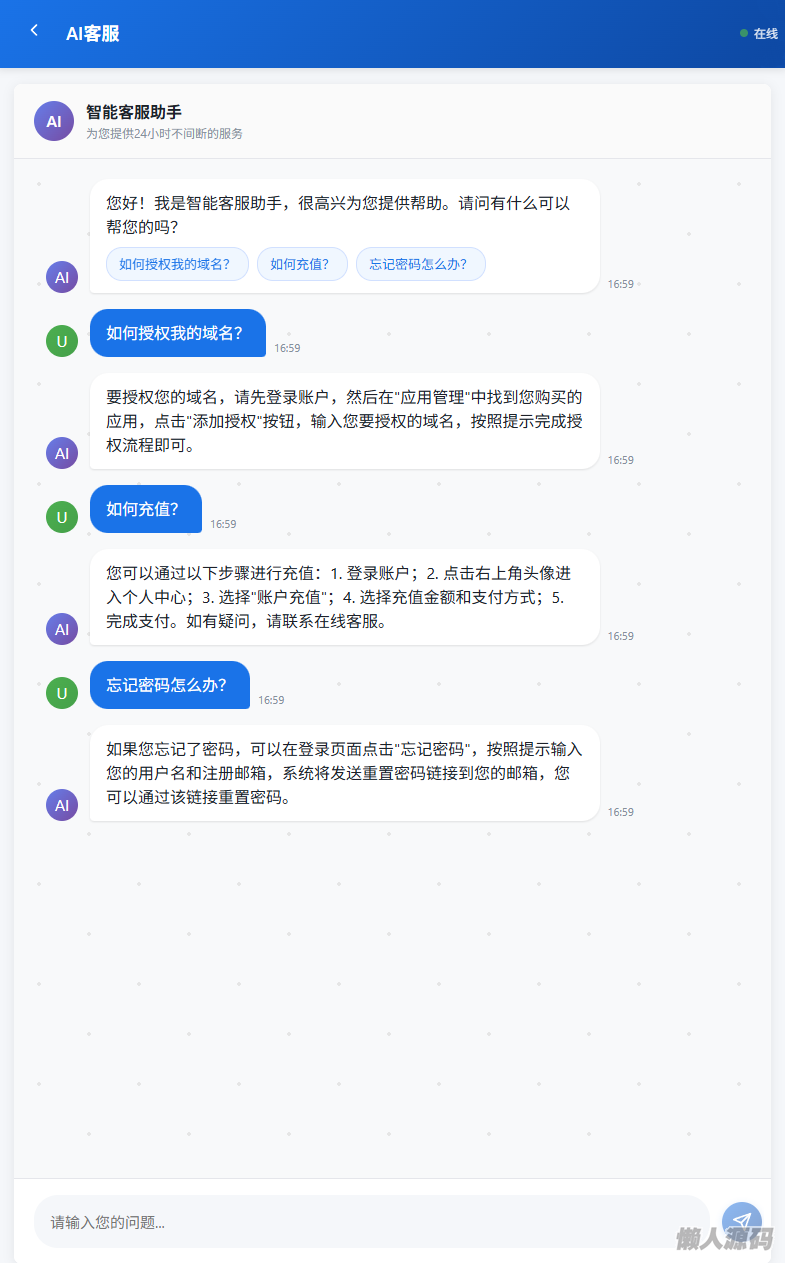Send the message with the paper plane
Viewport: 785px width, 1263px height.
tap(741, 1221)
